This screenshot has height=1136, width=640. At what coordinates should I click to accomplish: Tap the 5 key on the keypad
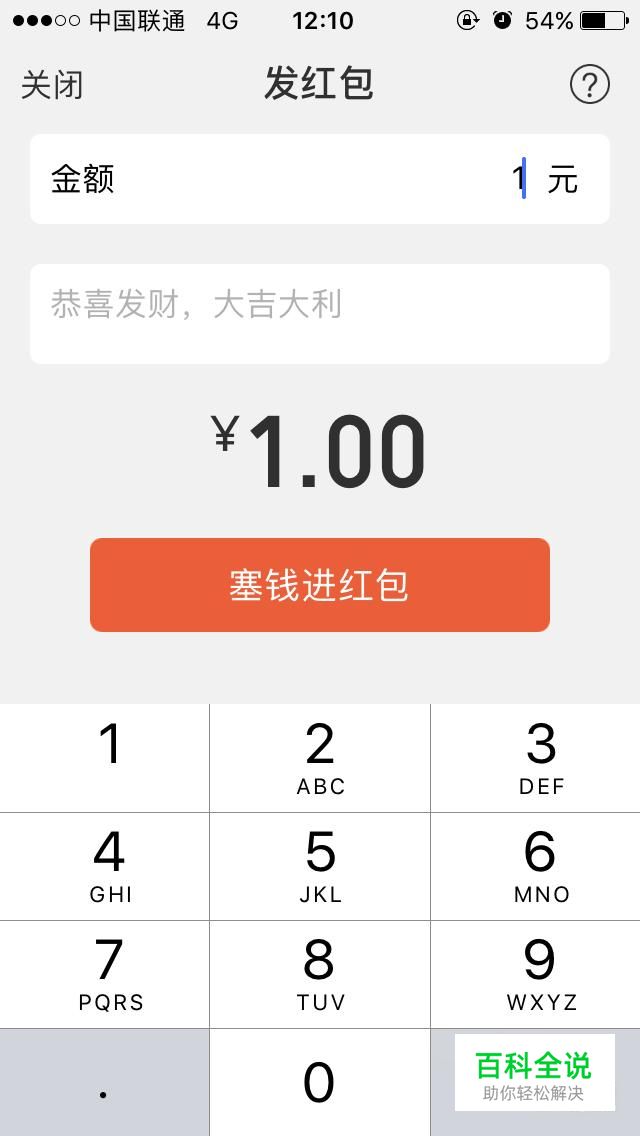click(320, 866)
